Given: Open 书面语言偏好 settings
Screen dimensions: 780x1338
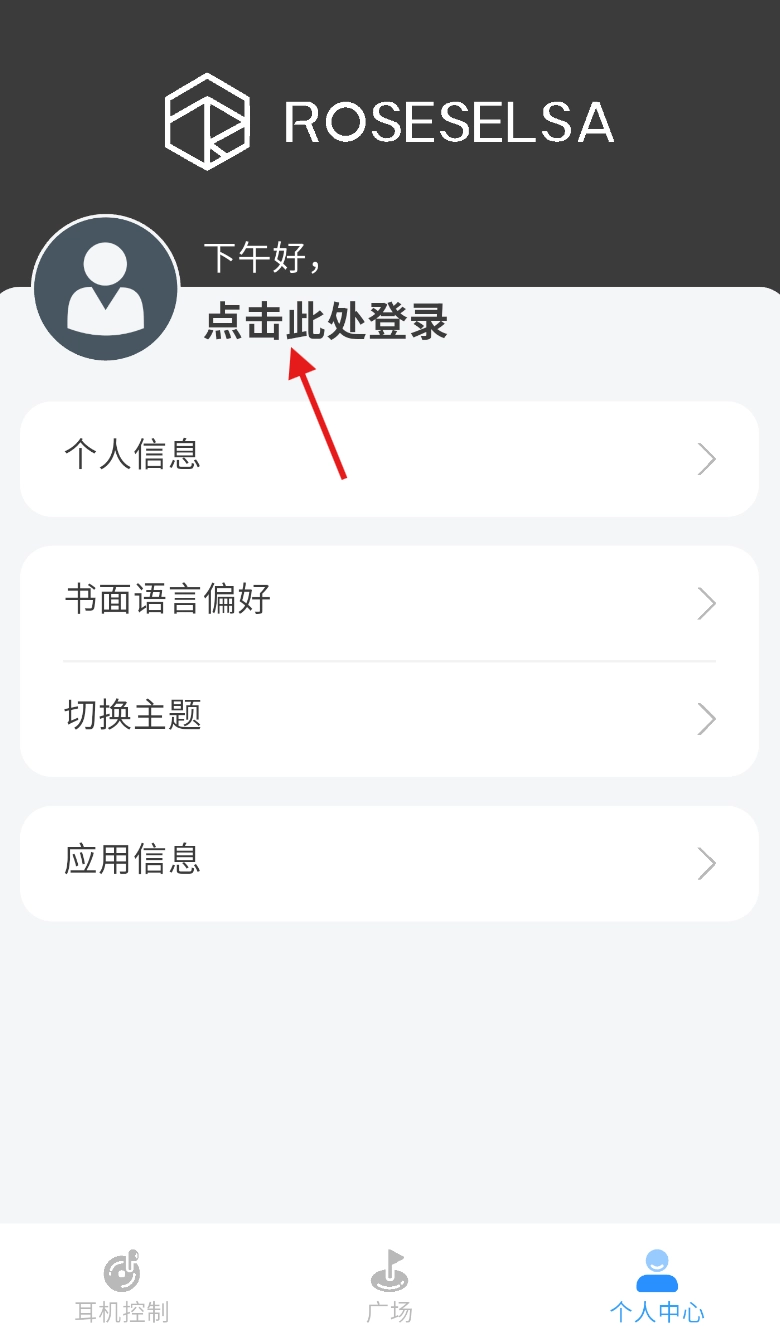Looking at the screenshot, I should click(x=389, y=602).
